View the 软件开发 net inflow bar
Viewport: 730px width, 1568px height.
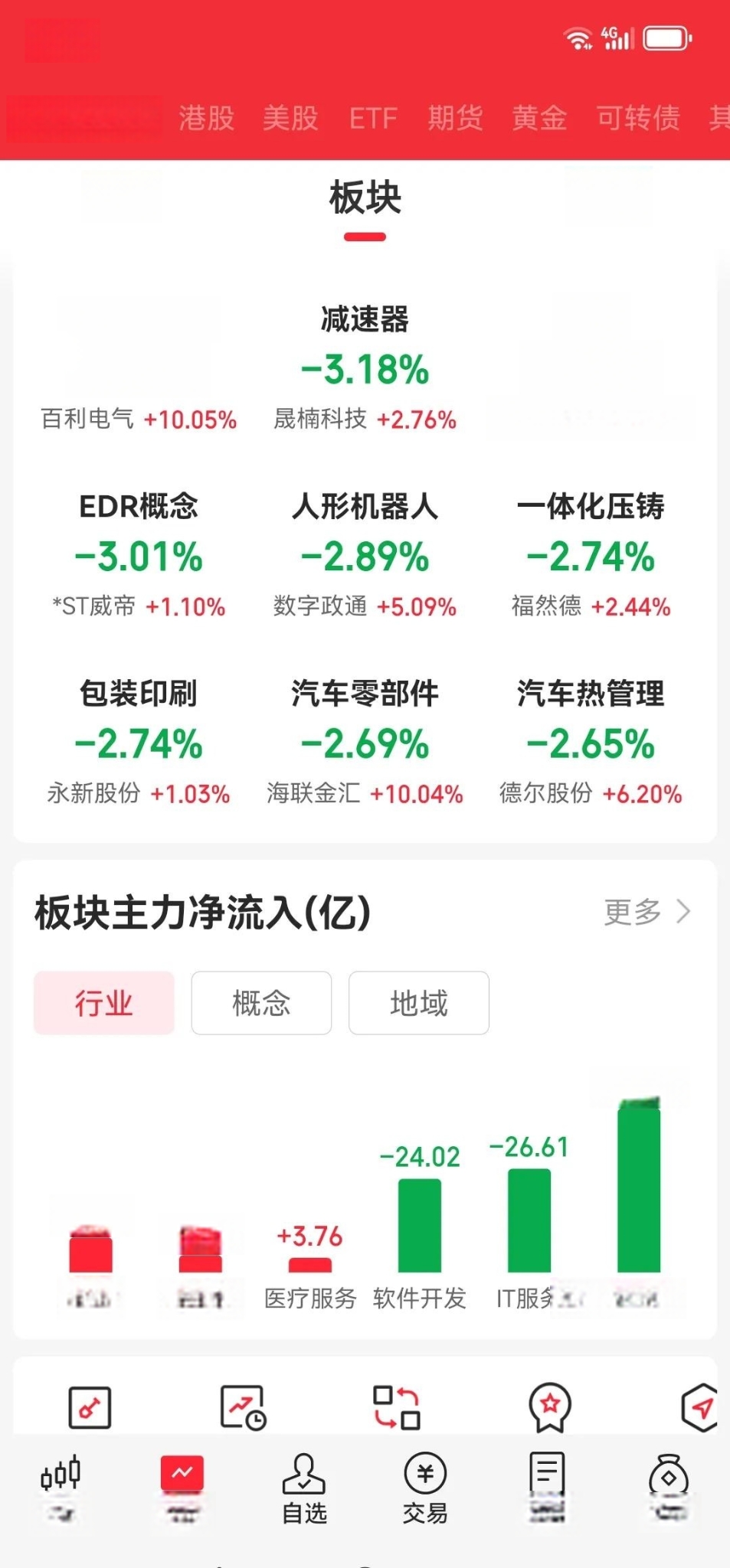pos(420,1225)
